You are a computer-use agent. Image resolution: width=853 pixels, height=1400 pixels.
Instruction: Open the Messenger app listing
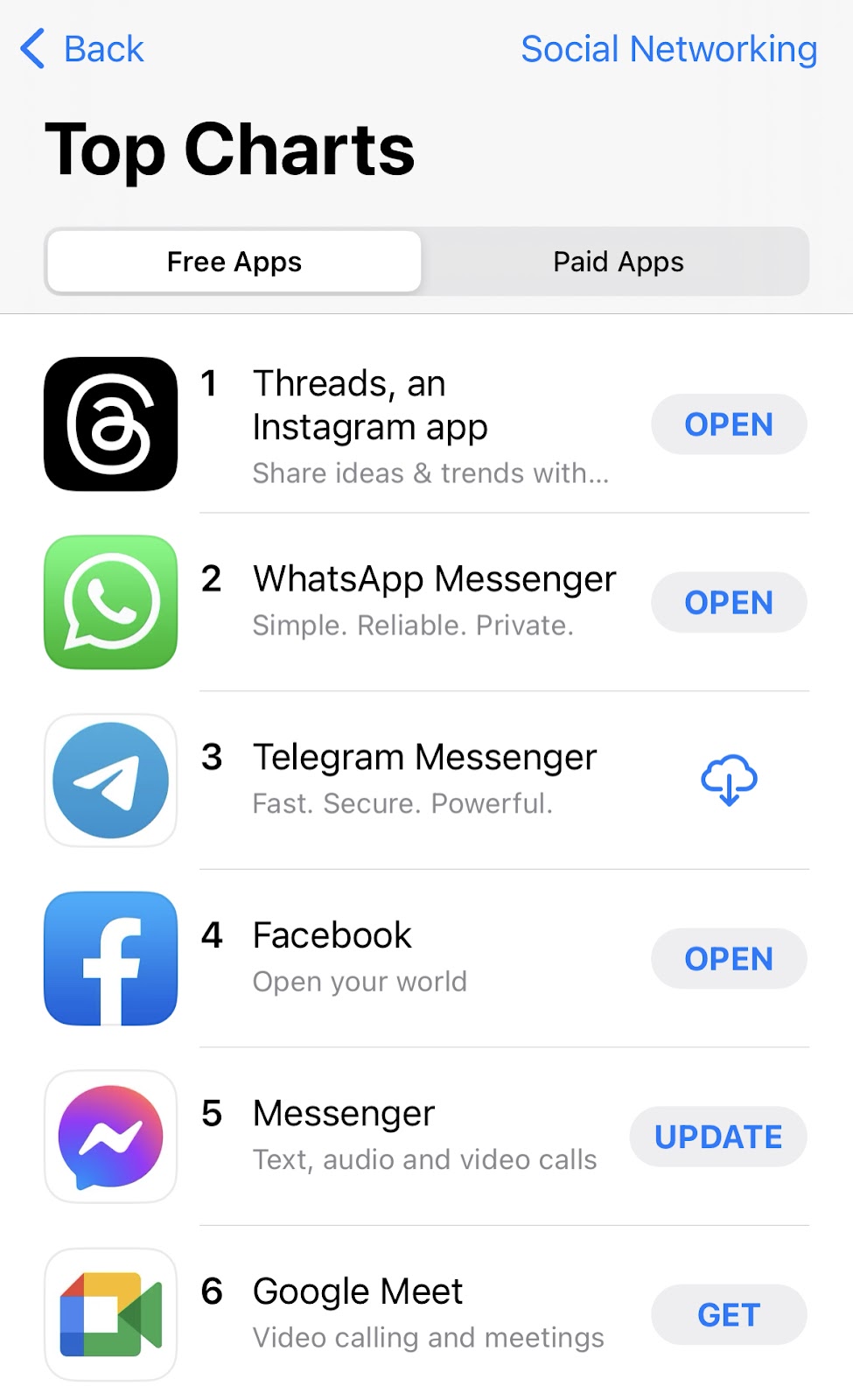[x=424, y=1135]
